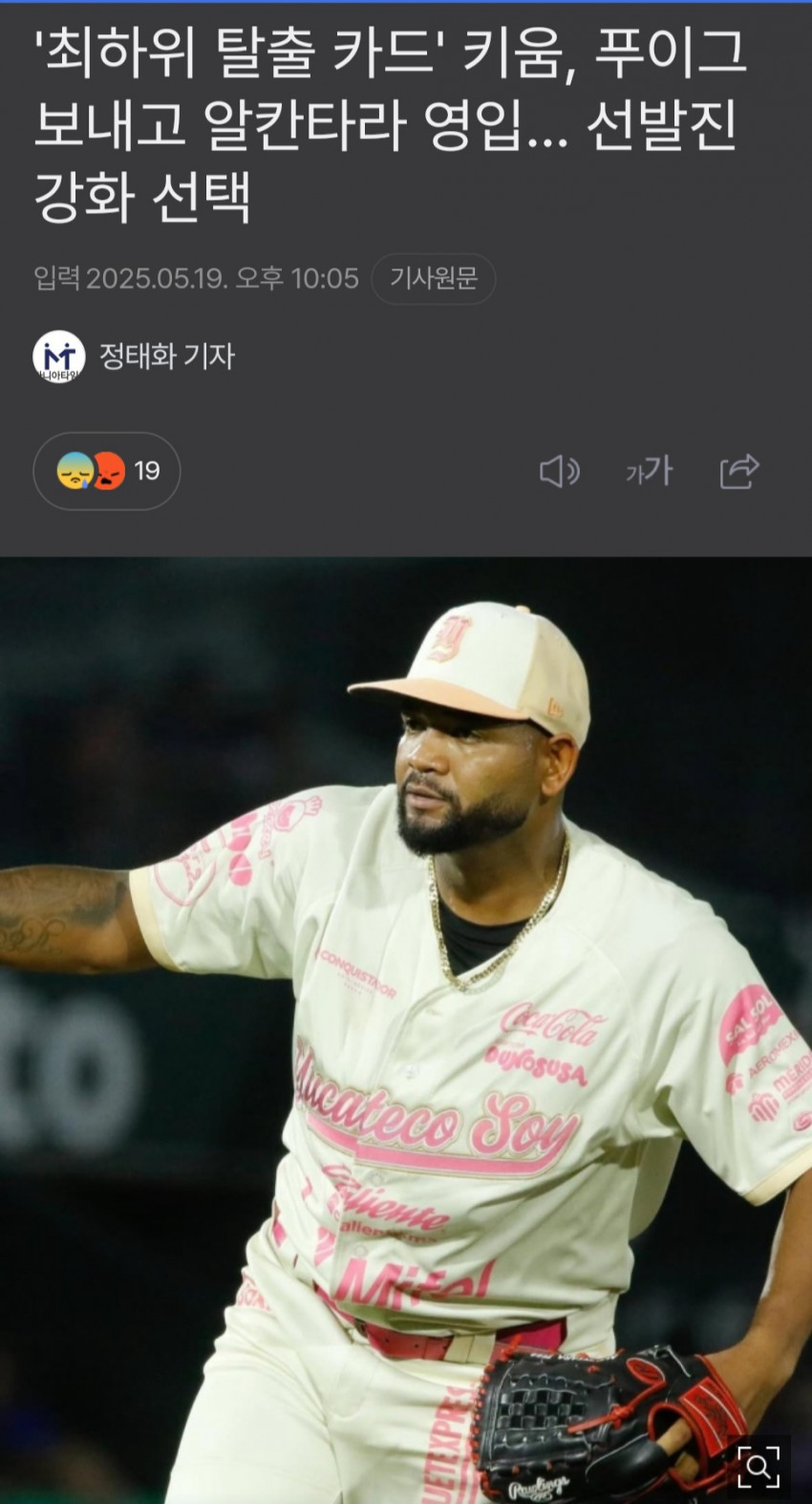Adjust font size with the 가가 icon
Image resolution: width=812 pixels, height=1504 pixels.
coord(650,471)
